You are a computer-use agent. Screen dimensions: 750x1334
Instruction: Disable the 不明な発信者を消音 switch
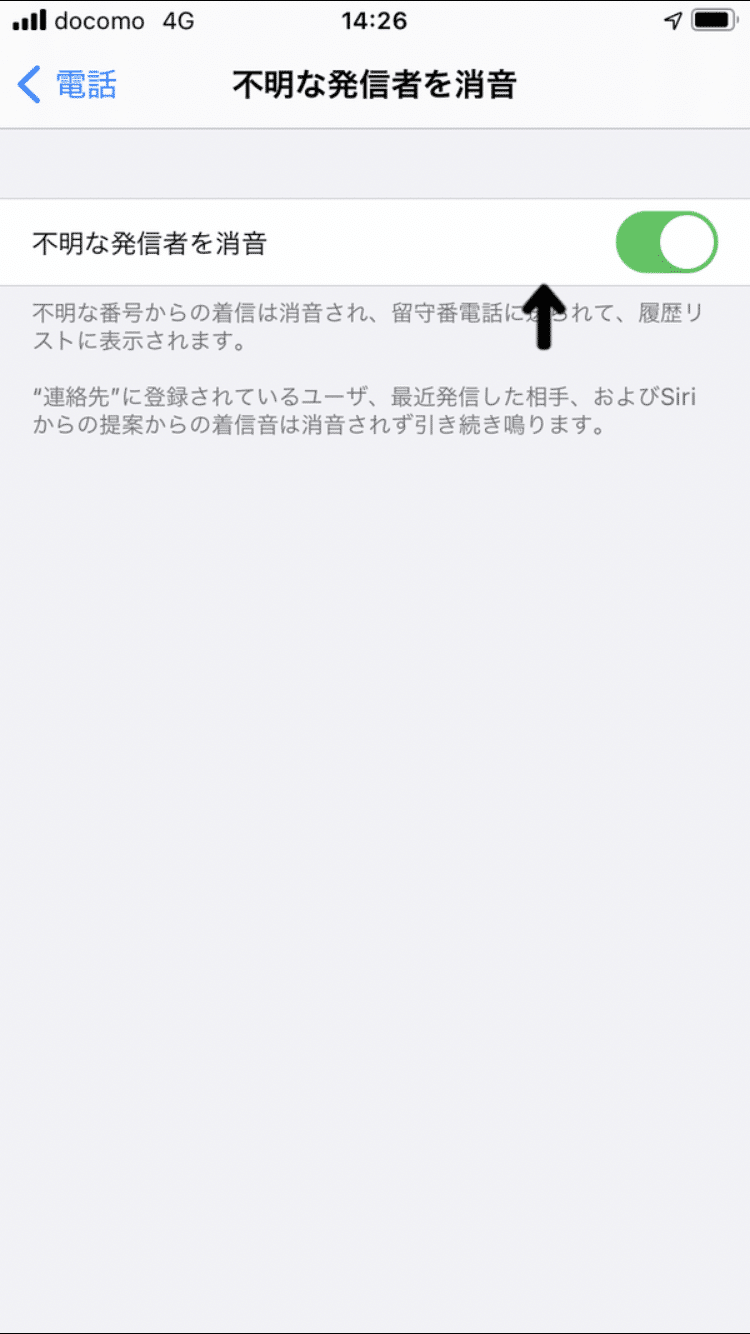tap(667, 242)
